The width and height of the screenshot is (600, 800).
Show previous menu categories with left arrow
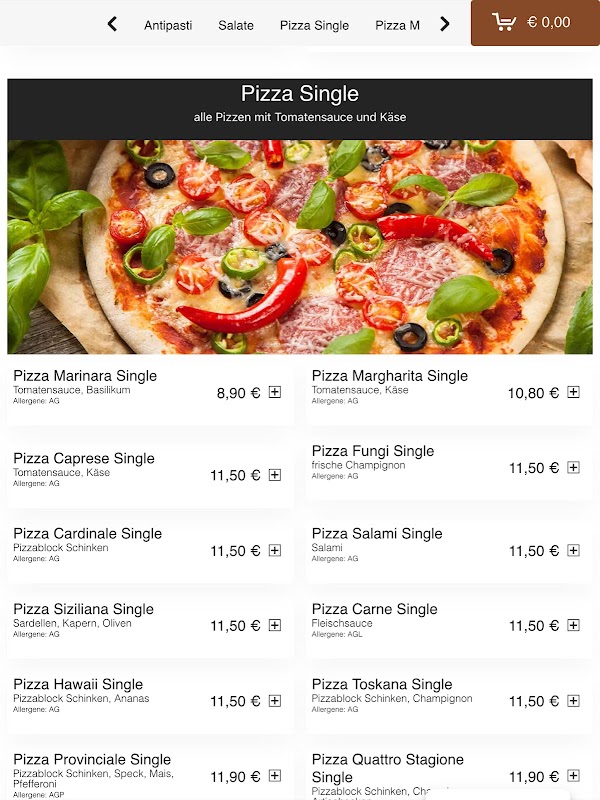112,24
